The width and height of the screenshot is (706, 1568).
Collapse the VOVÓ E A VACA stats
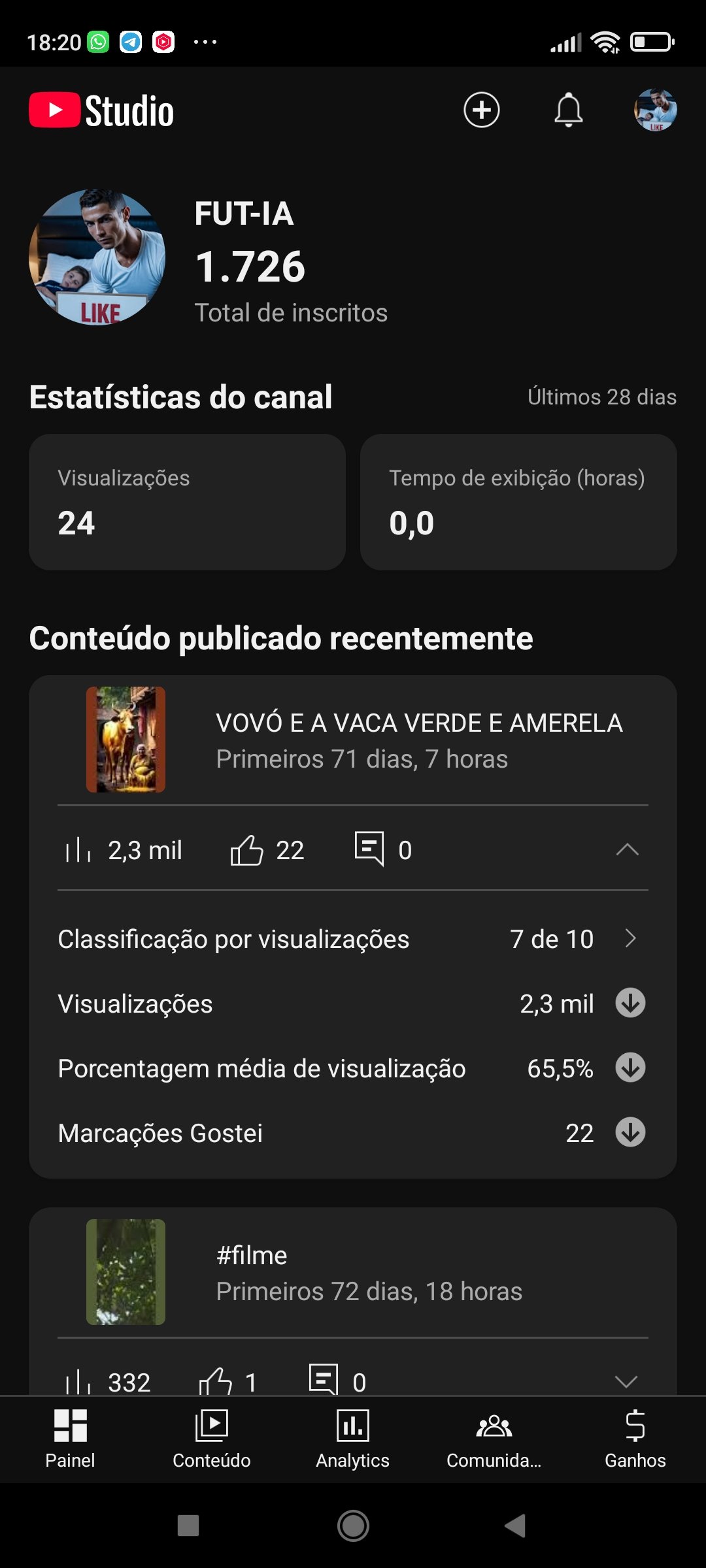click(627, 849)
